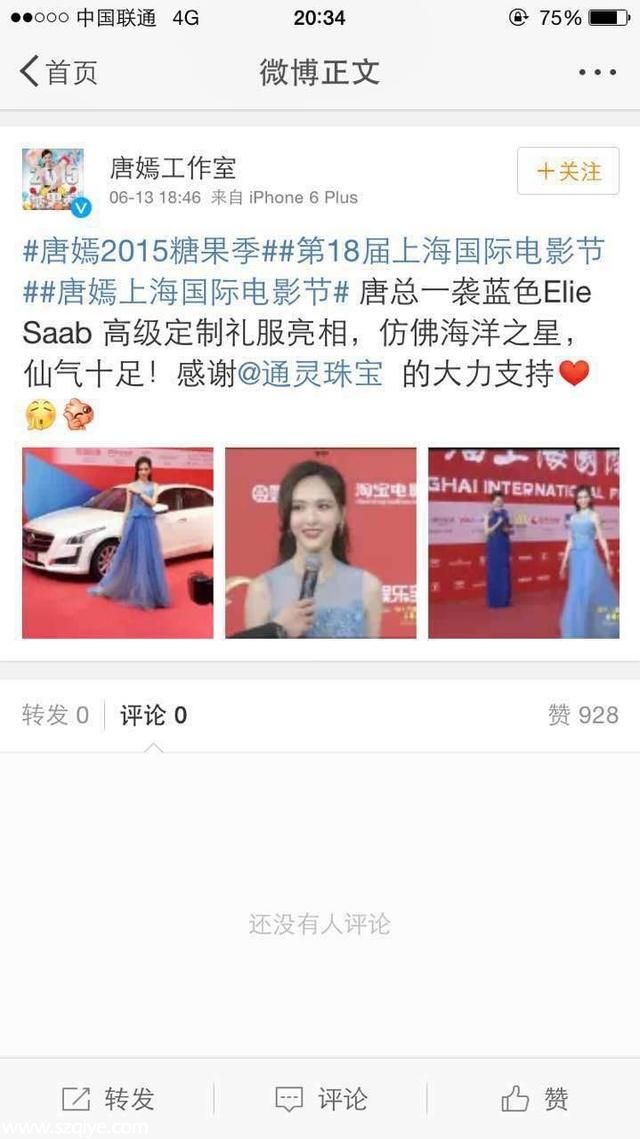View first photo with white car

(x=118, y=543)
